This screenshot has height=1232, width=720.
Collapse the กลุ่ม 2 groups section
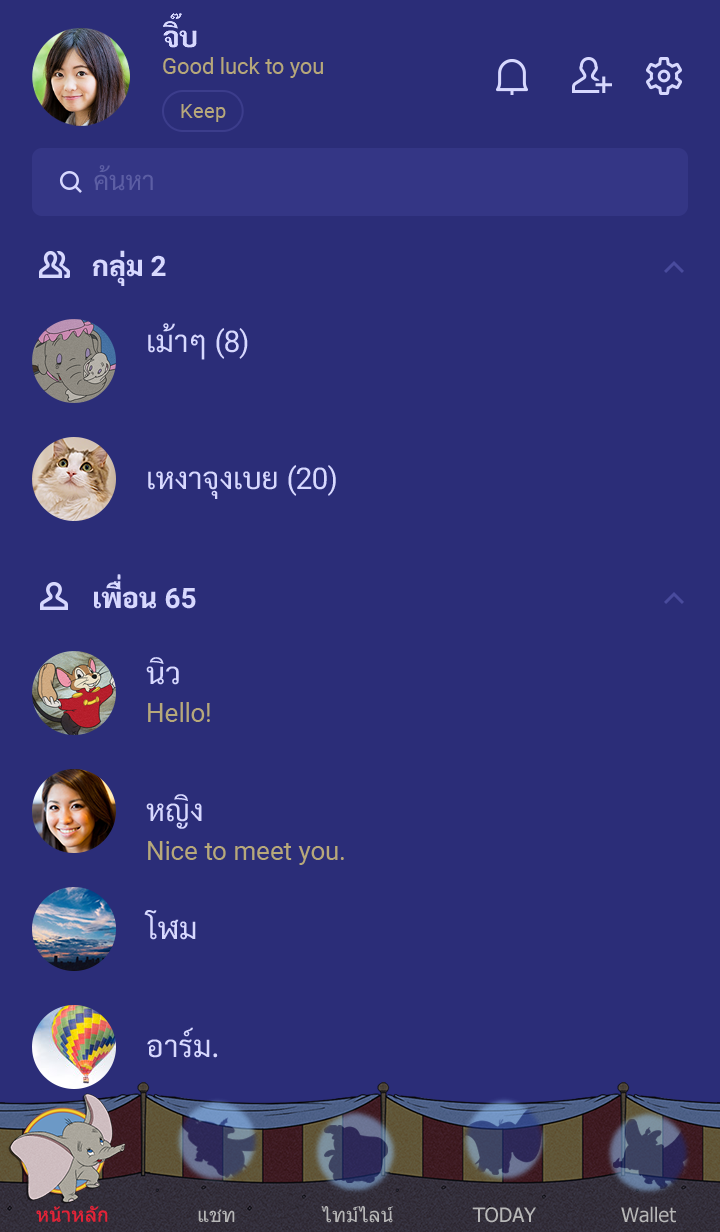(674, 267)
